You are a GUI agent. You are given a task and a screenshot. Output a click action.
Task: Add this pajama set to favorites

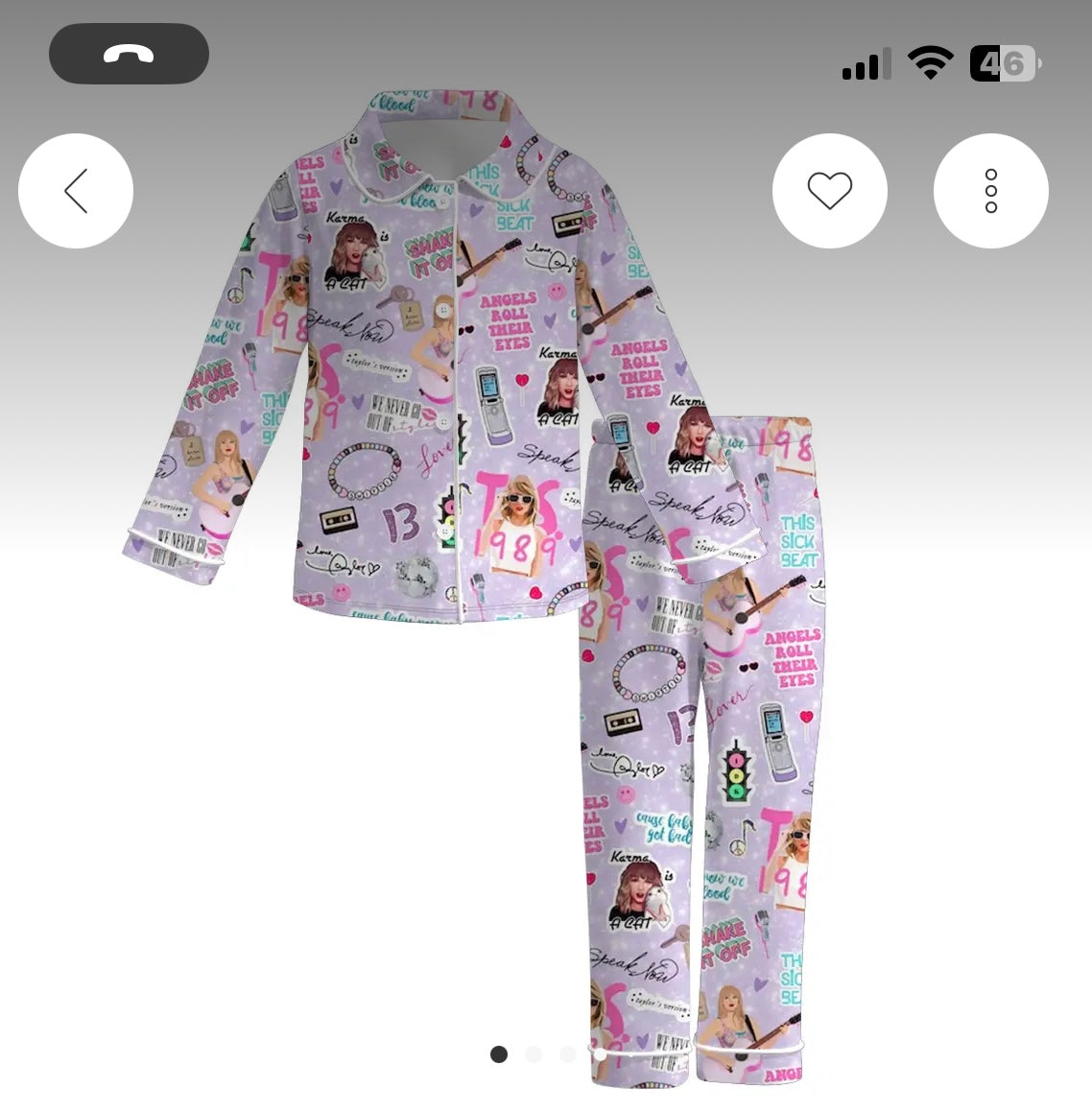pos(829,191)
